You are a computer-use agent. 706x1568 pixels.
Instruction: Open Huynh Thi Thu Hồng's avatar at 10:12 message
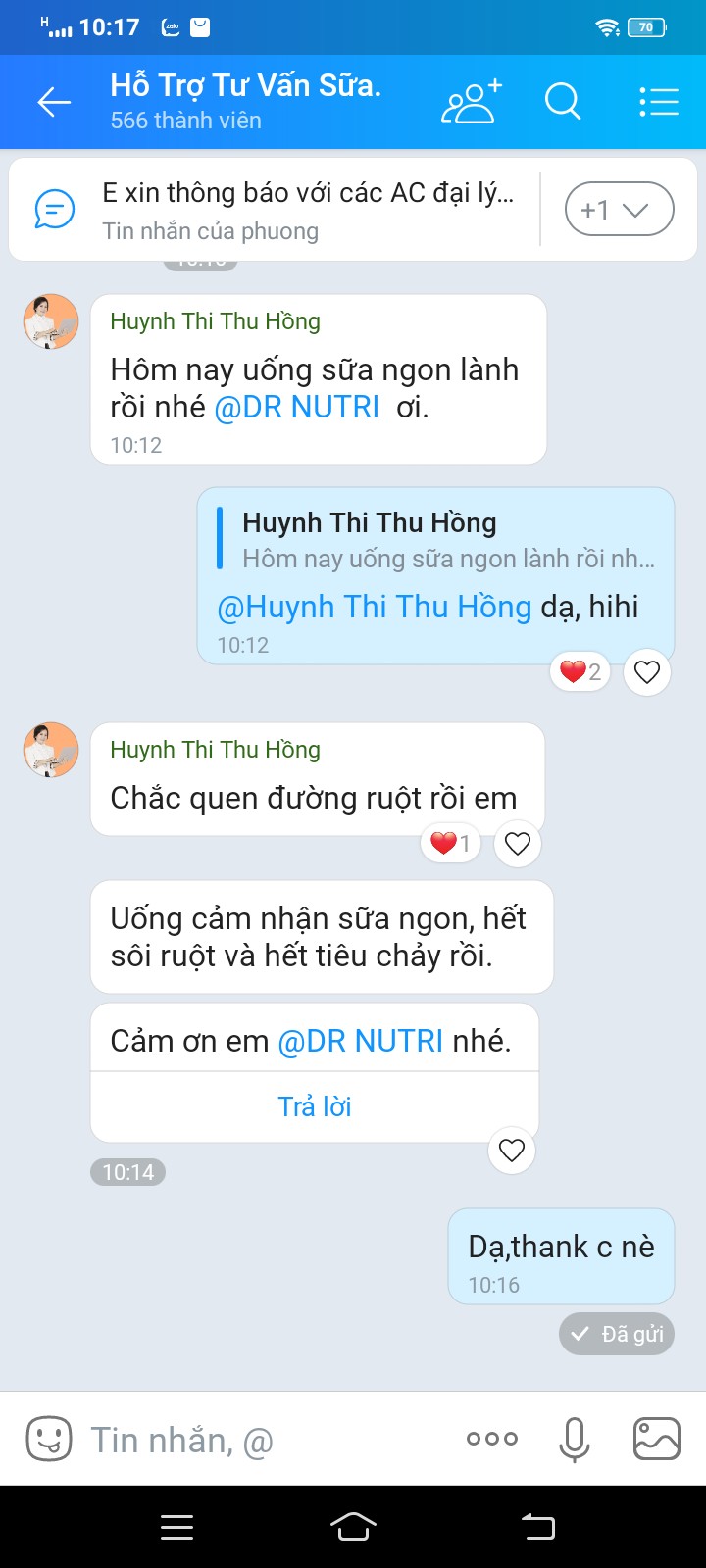[x=51, y=321]
